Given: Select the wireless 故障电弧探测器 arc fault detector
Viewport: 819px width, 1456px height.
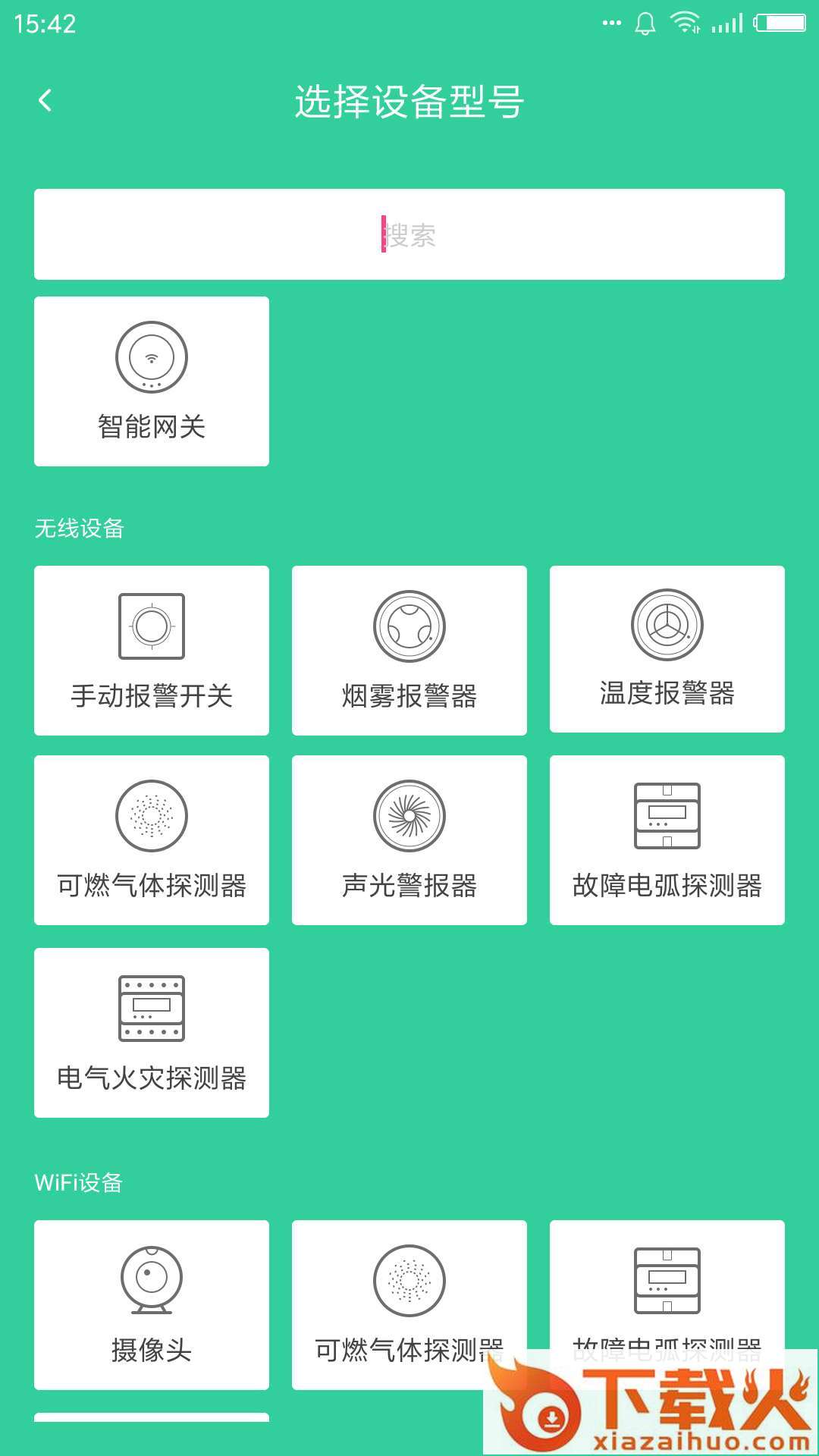Looking at the screenshot, I should coord(666,838).
